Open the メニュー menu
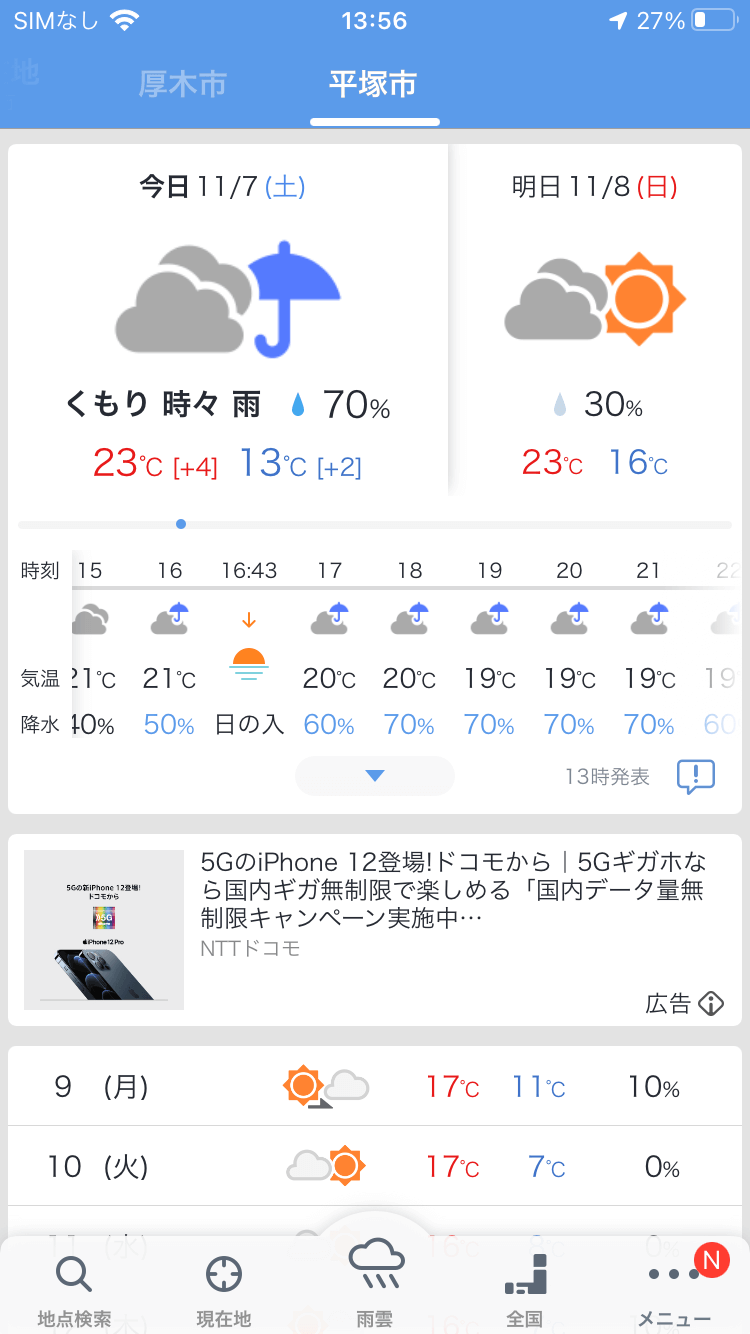Screen dimensions: 750x1334 674,1290
